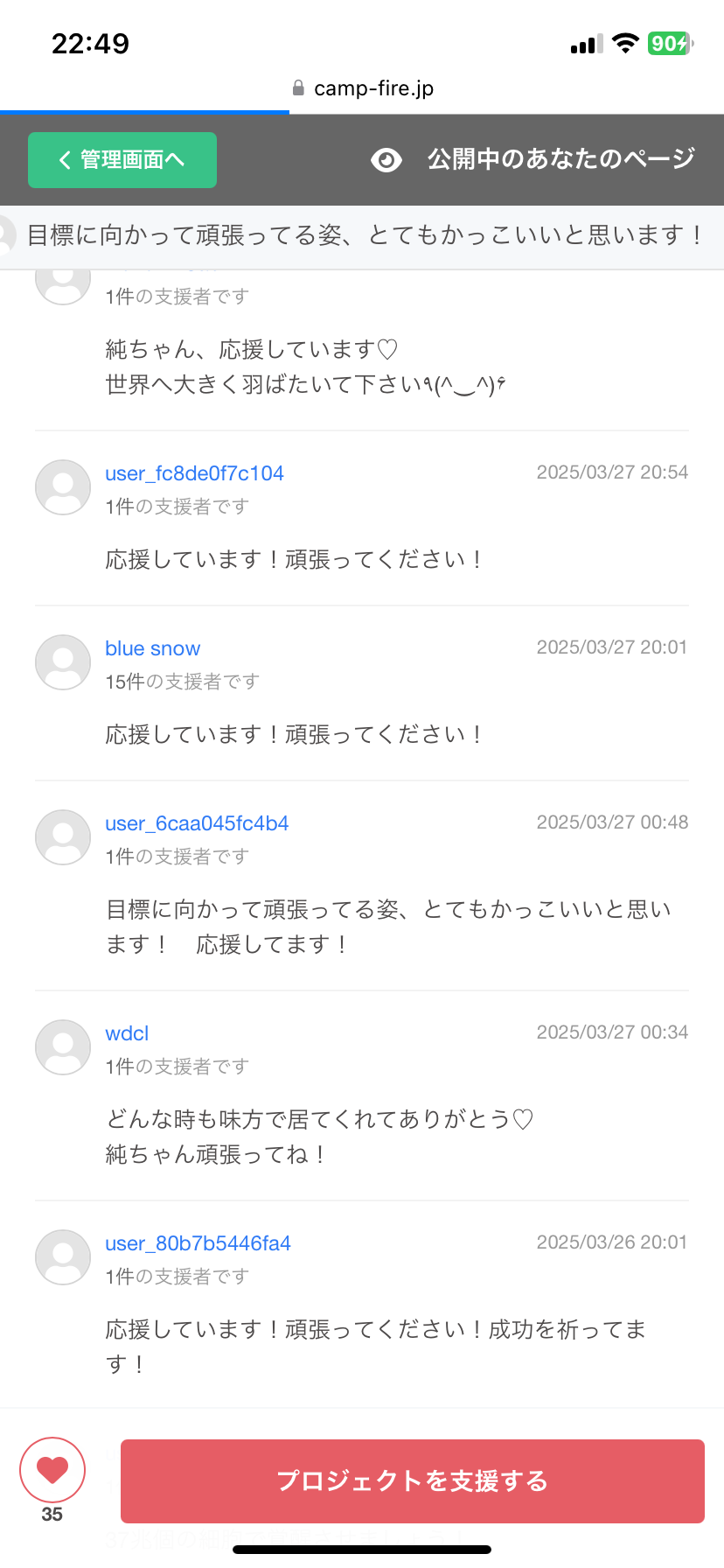Tap プロジェクトを支援する button
Screen dimensions: 724x1568
pos(412,1480)
